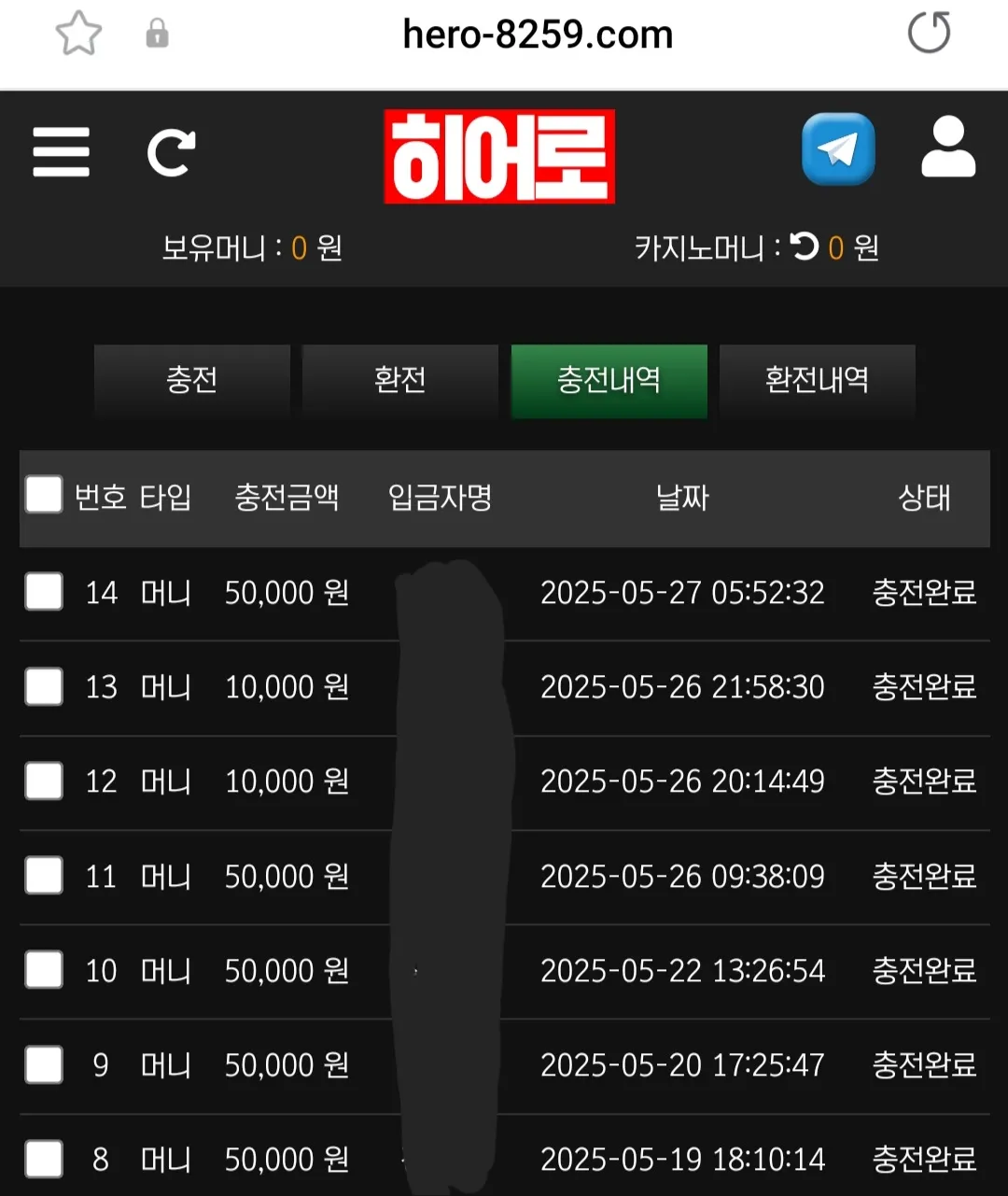The height and width of the screenshot is (1196, 1008).
Task: Select the 충전내역 tab
Action: coord(609,380)
